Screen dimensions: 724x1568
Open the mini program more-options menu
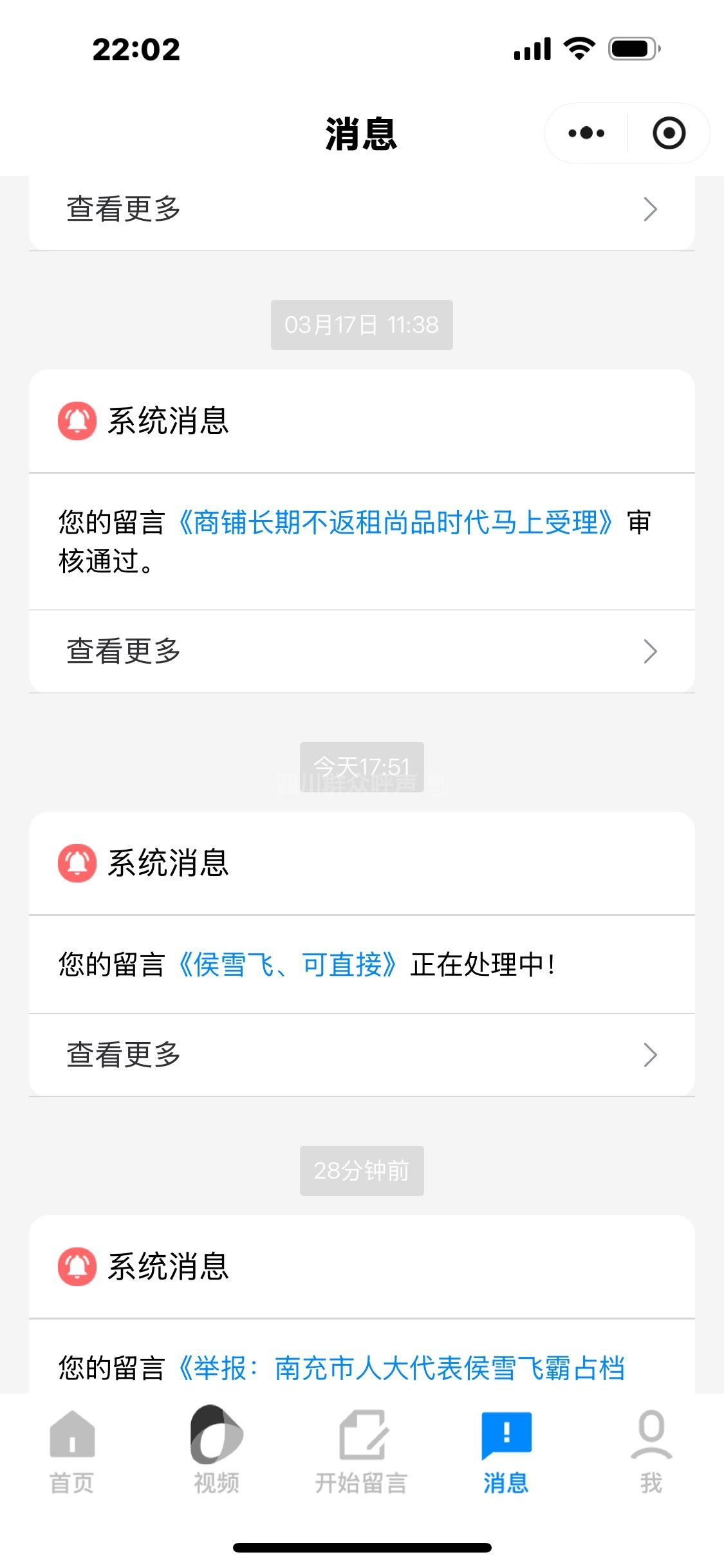click(586, 133)
